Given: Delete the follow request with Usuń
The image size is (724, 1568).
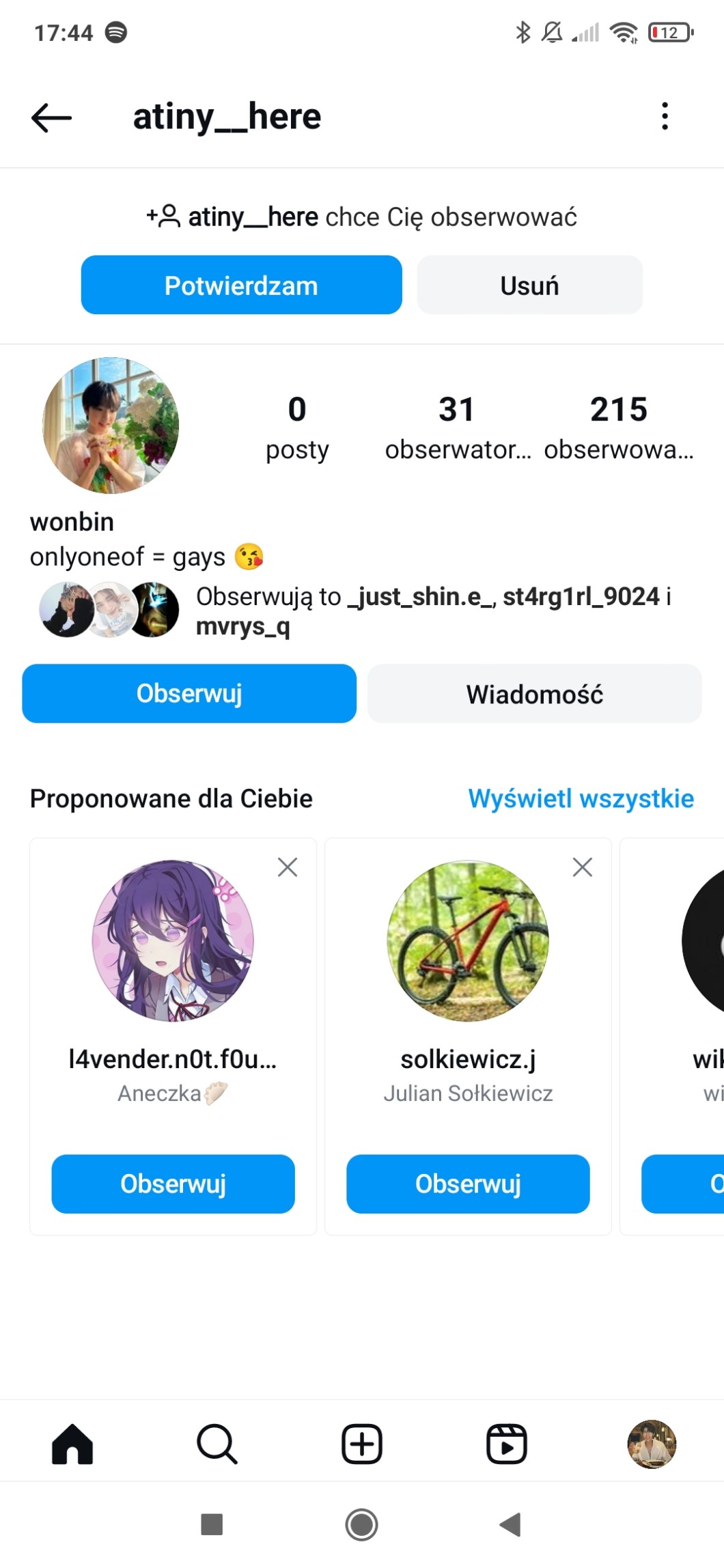Looking at the screenshot, I should [529, 285].
